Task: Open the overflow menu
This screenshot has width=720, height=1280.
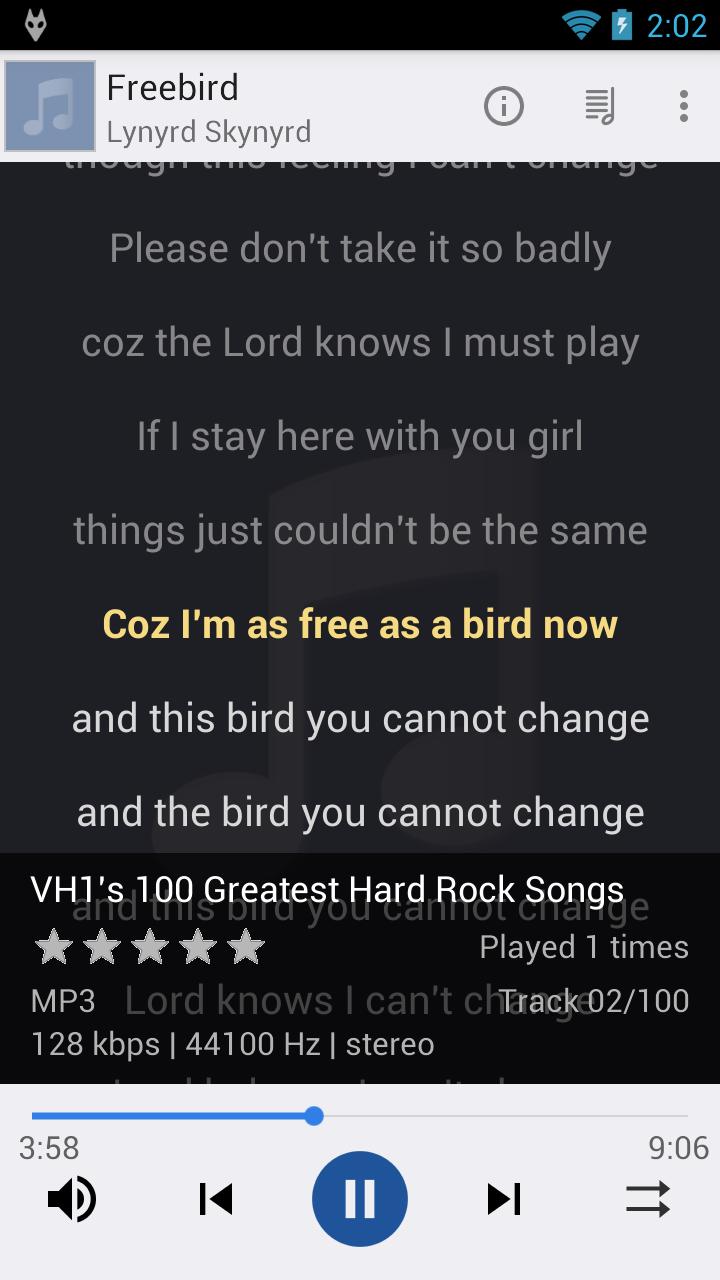Action: point(684,106)
